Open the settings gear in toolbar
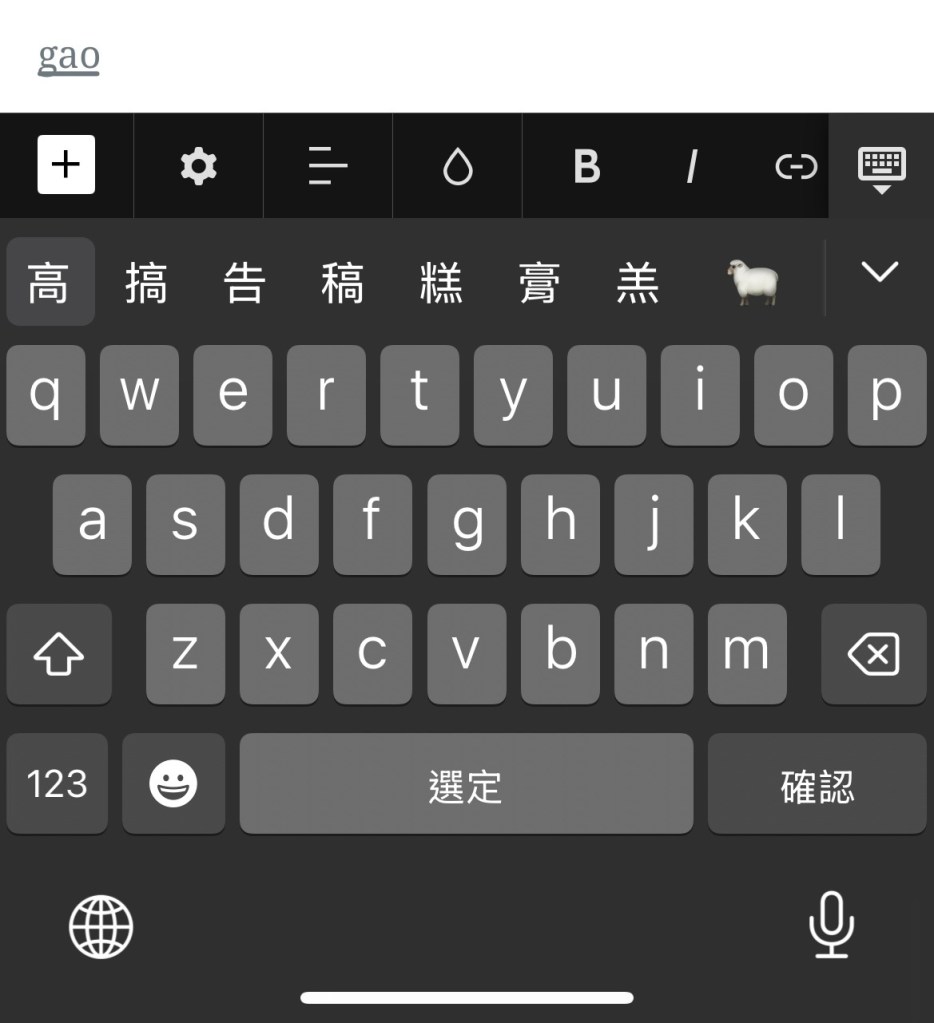Viewport: 934px width, 1023px height. (198, 166)
